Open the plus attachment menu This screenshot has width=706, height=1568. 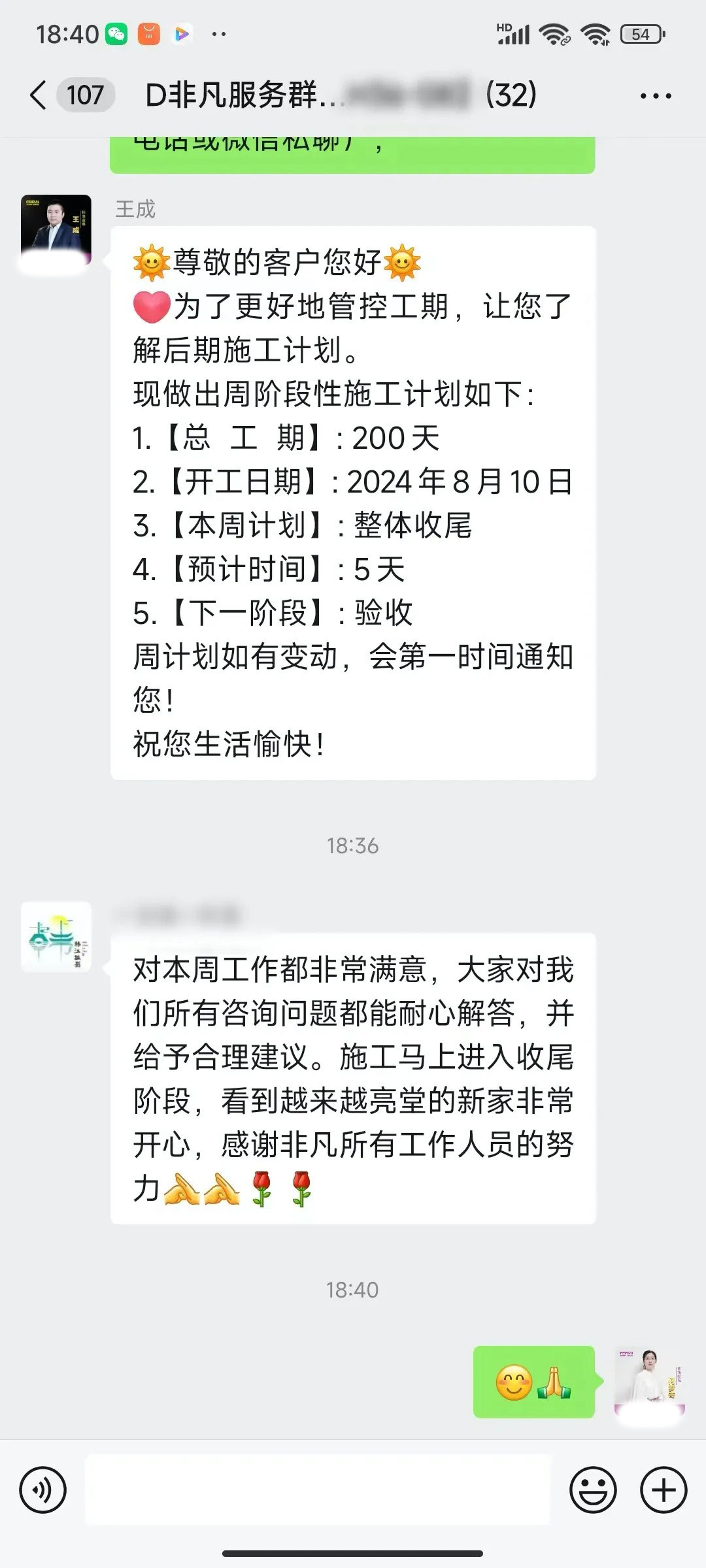pos(664,1490)
